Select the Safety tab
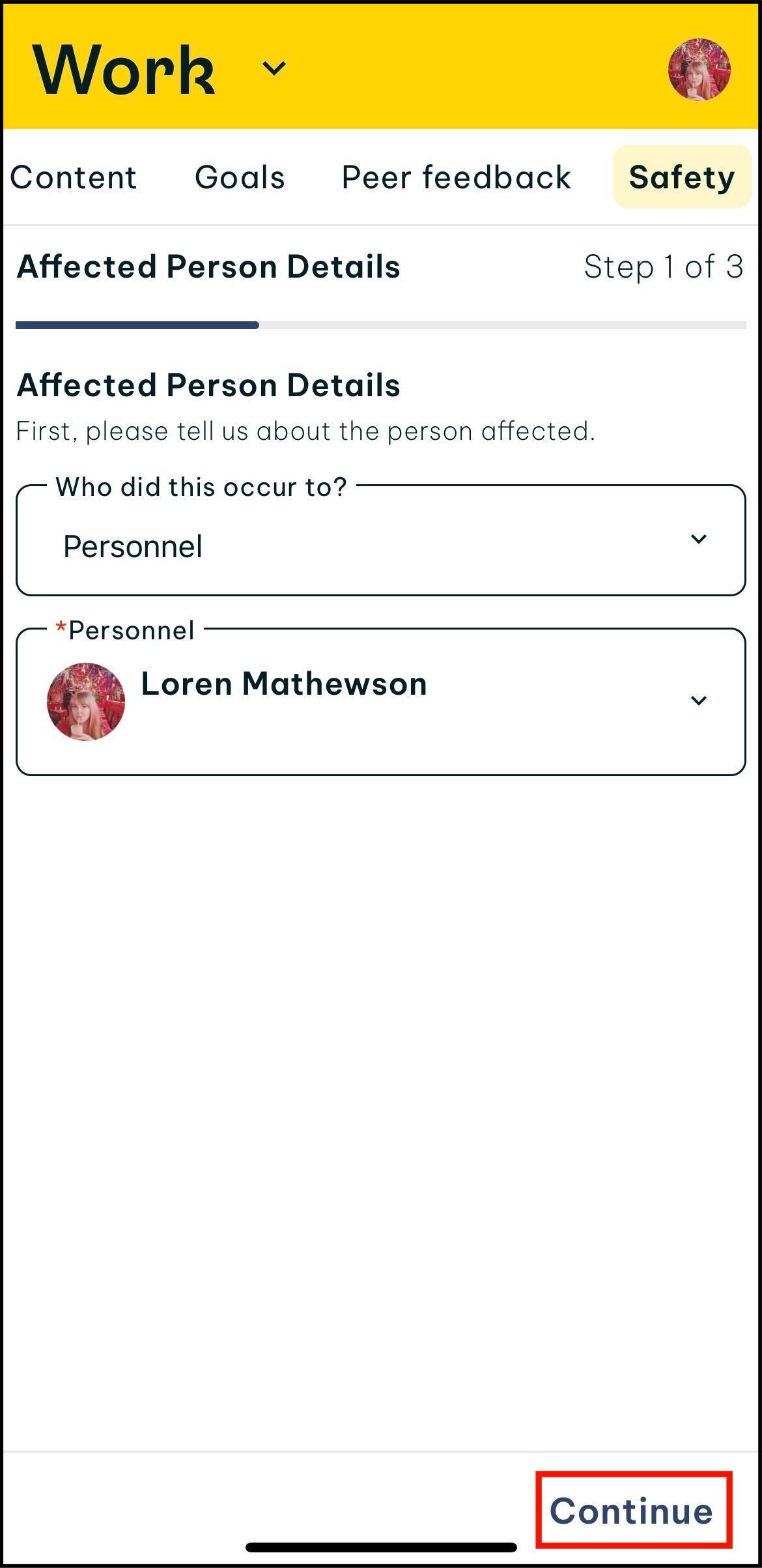Viewport: 762px width, 1568px height. 681,177
